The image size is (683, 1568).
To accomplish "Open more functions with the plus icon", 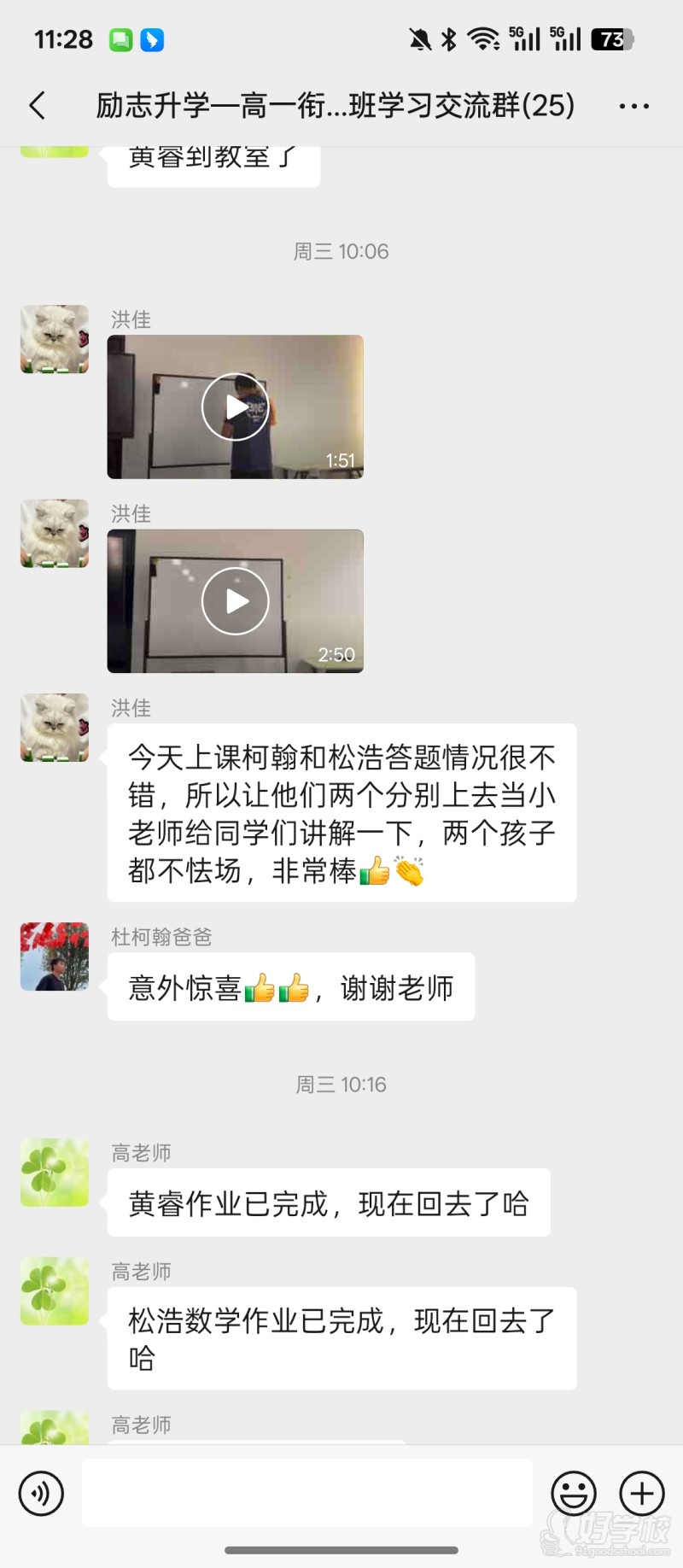I will [641, 1493].
